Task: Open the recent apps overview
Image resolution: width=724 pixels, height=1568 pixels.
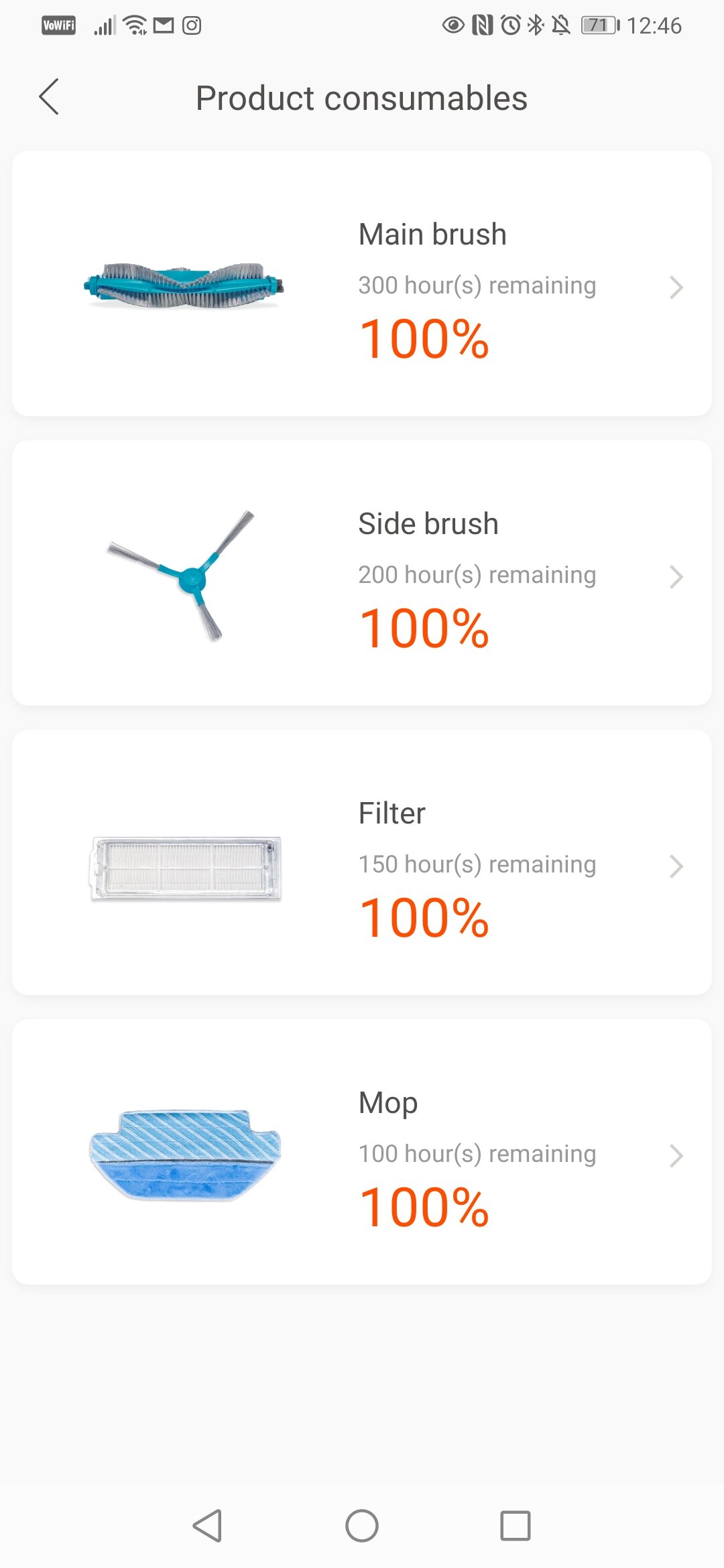Action: (516, 1526)
